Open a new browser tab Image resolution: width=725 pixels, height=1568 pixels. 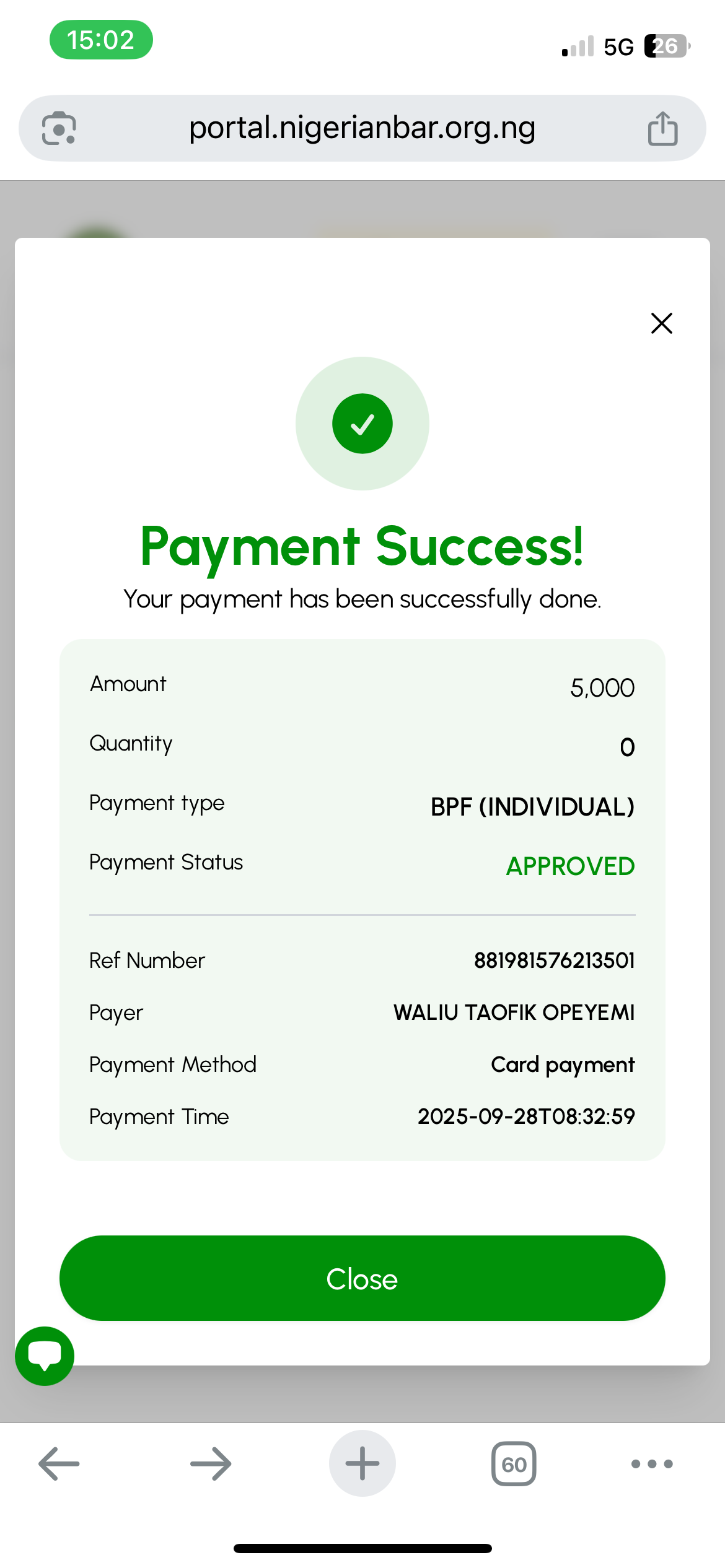pos(362,1464)
